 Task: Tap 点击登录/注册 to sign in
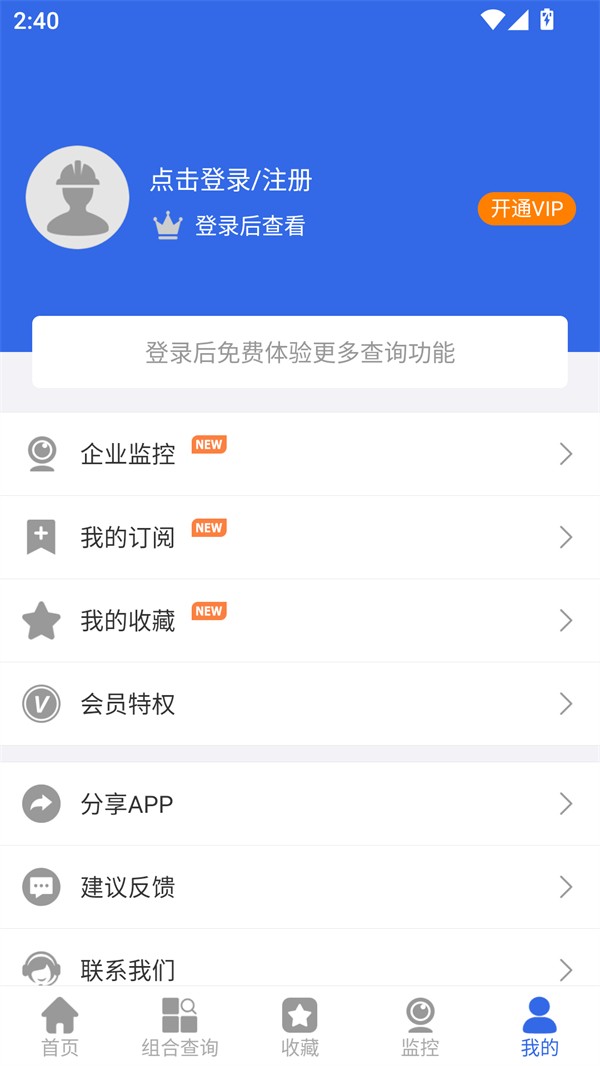[x=231, y=180]
